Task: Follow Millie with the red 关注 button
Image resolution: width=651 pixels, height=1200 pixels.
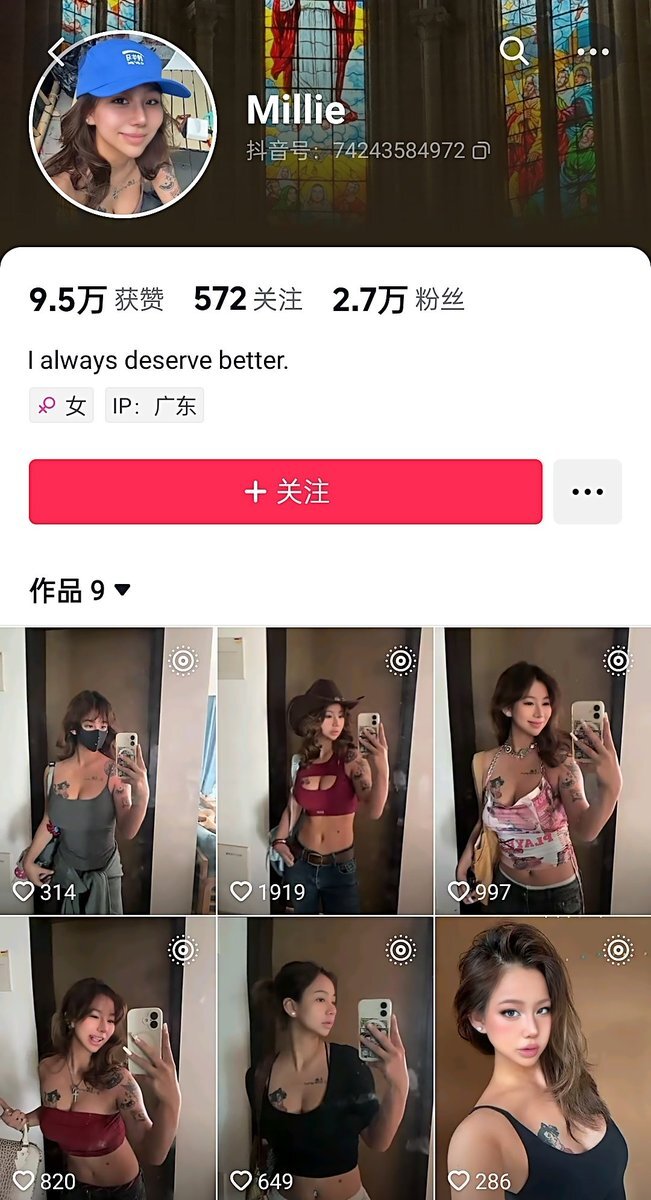Action: click(x=286, y=491)
